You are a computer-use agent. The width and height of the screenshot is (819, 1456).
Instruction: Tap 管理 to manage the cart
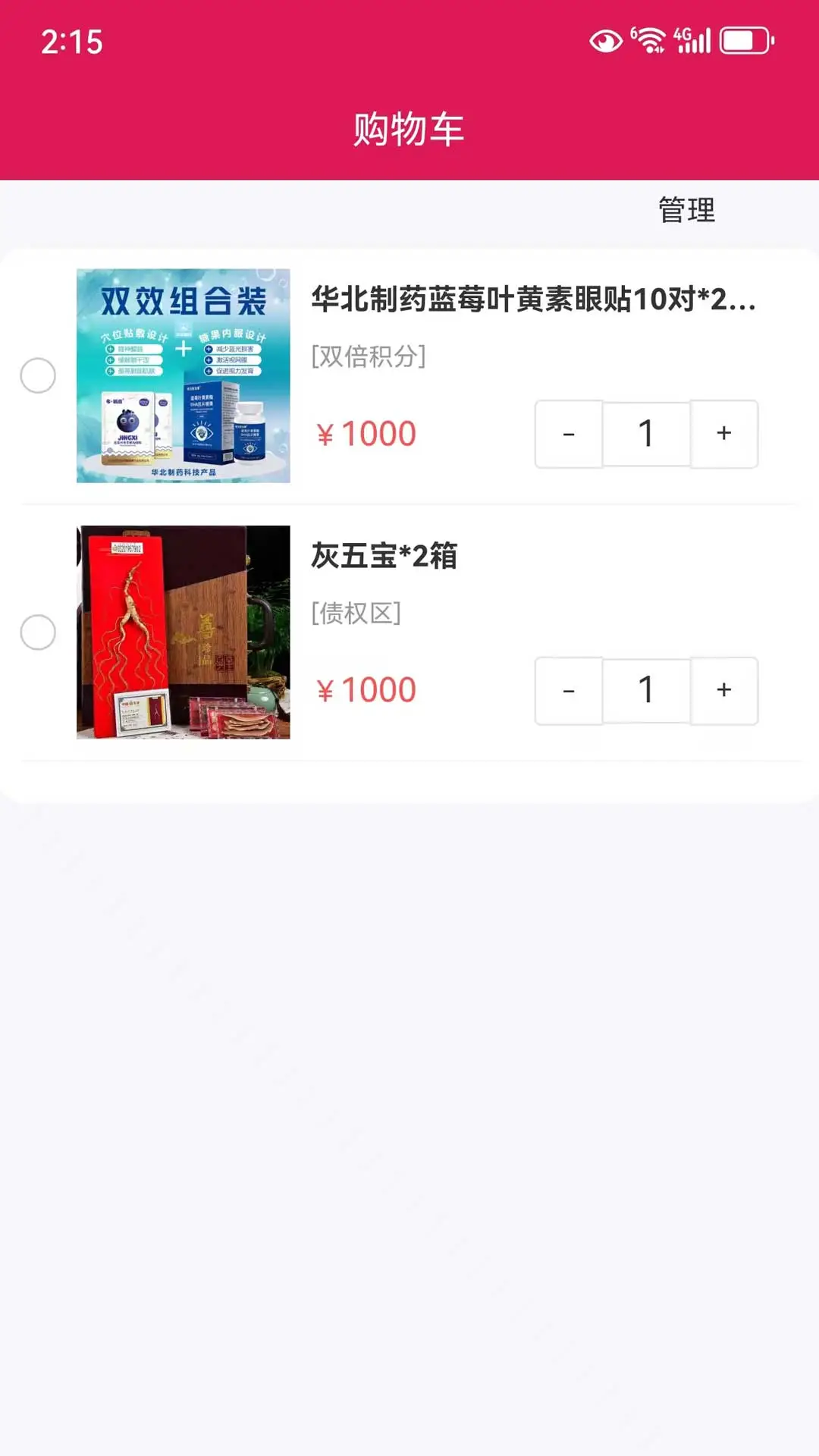[x=686, y=210]
